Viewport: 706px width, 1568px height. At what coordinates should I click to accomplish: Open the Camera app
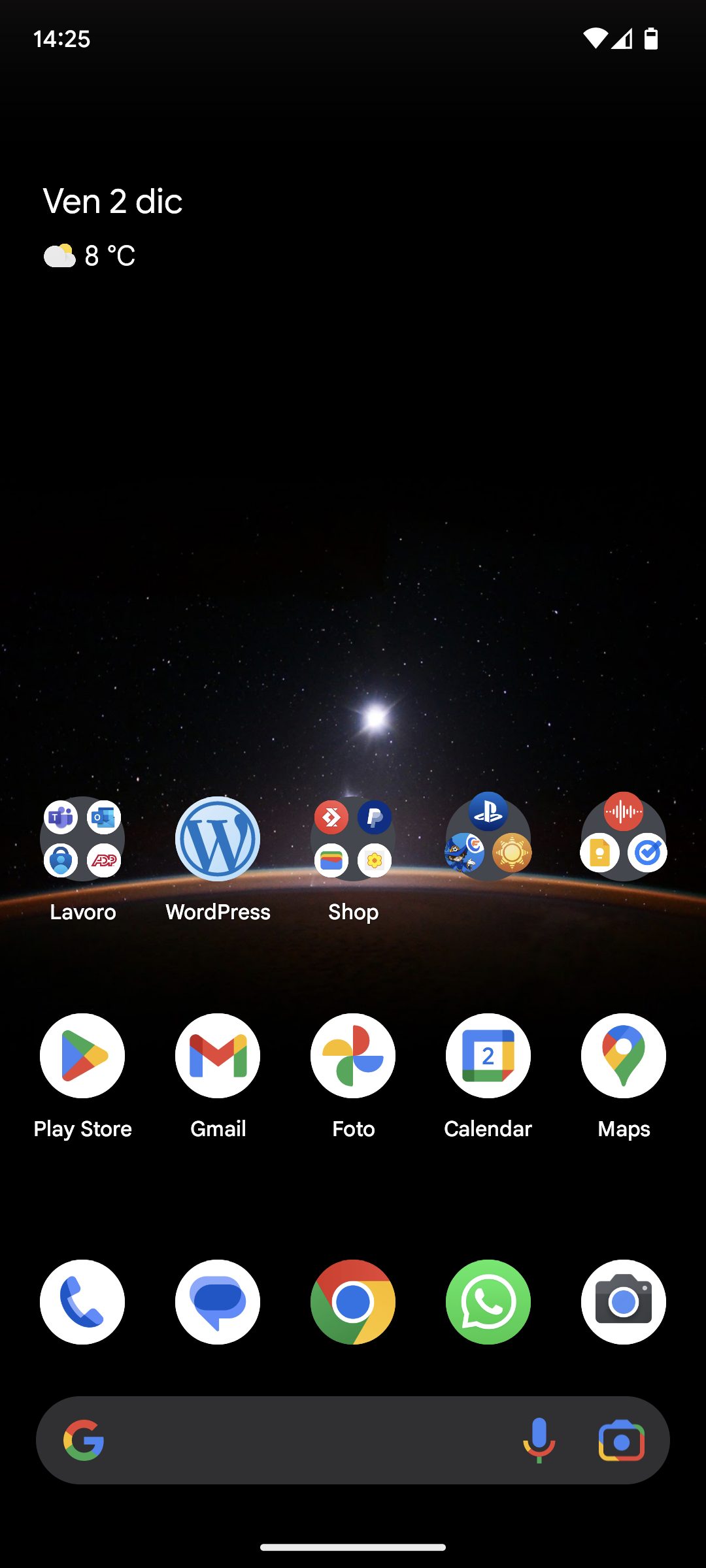pos(624,1302)
